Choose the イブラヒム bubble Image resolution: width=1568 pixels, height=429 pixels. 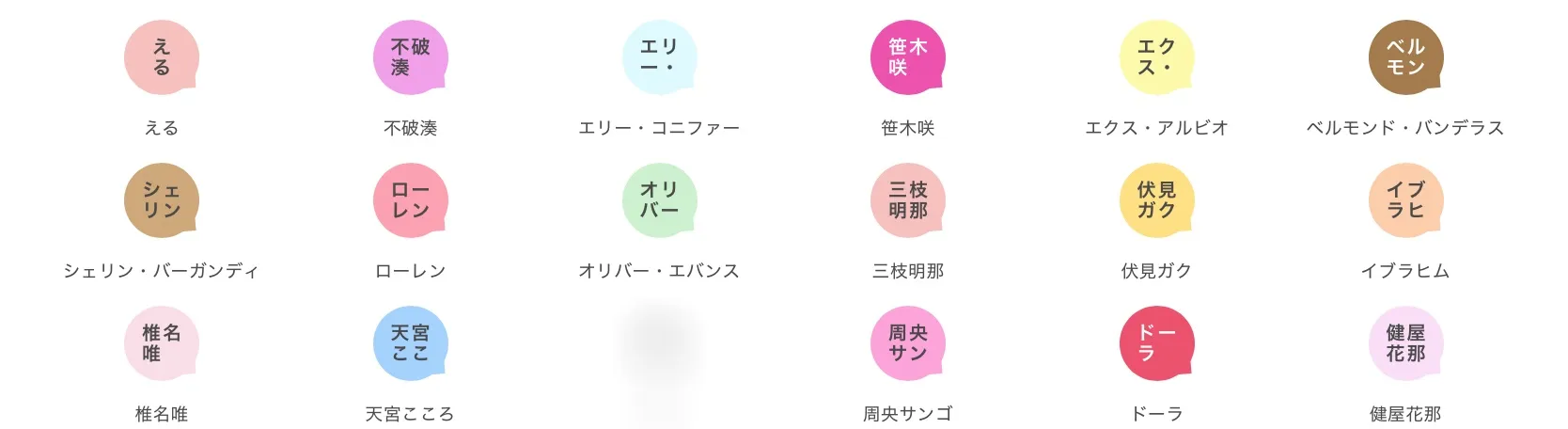click(1405, 201)
